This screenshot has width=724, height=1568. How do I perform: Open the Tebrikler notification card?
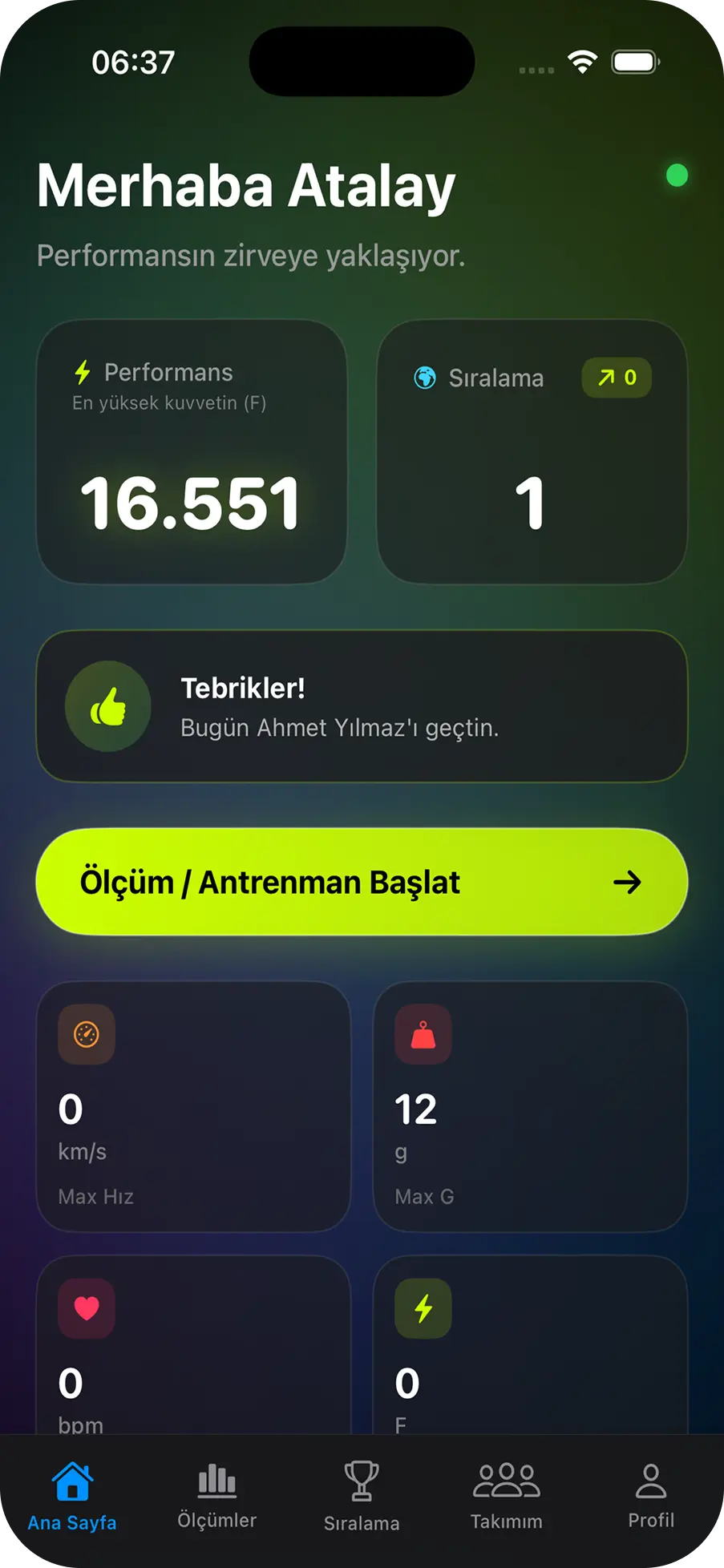(362, 706)
